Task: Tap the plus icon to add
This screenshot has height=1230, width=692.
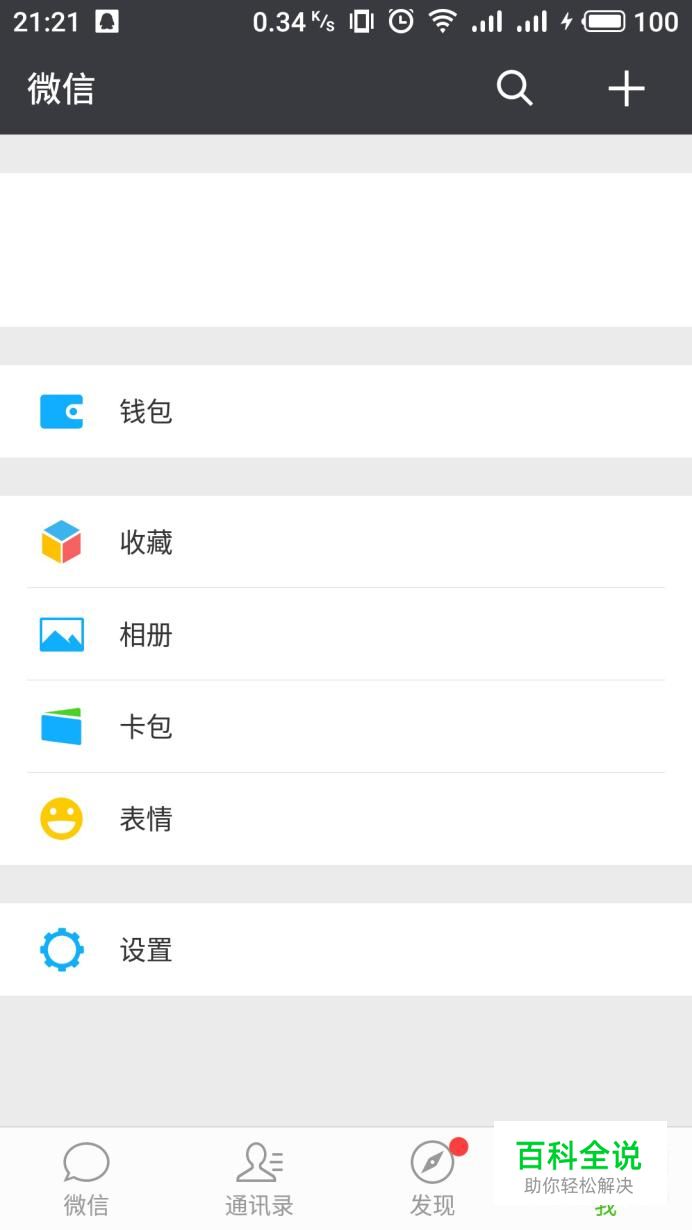Action: tap(626, 89)
